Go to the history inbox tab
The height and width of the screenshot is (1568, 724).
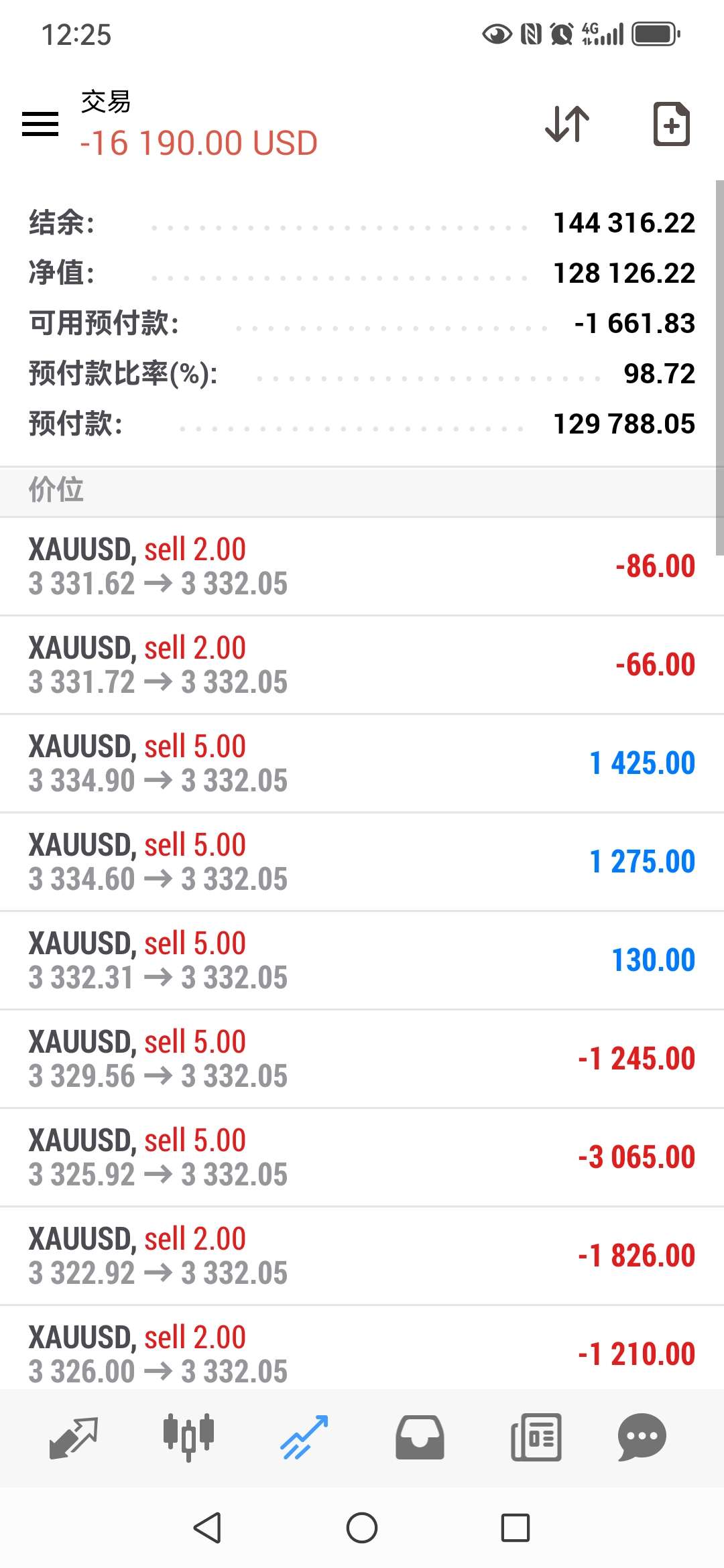click(x=420, y=1437)
